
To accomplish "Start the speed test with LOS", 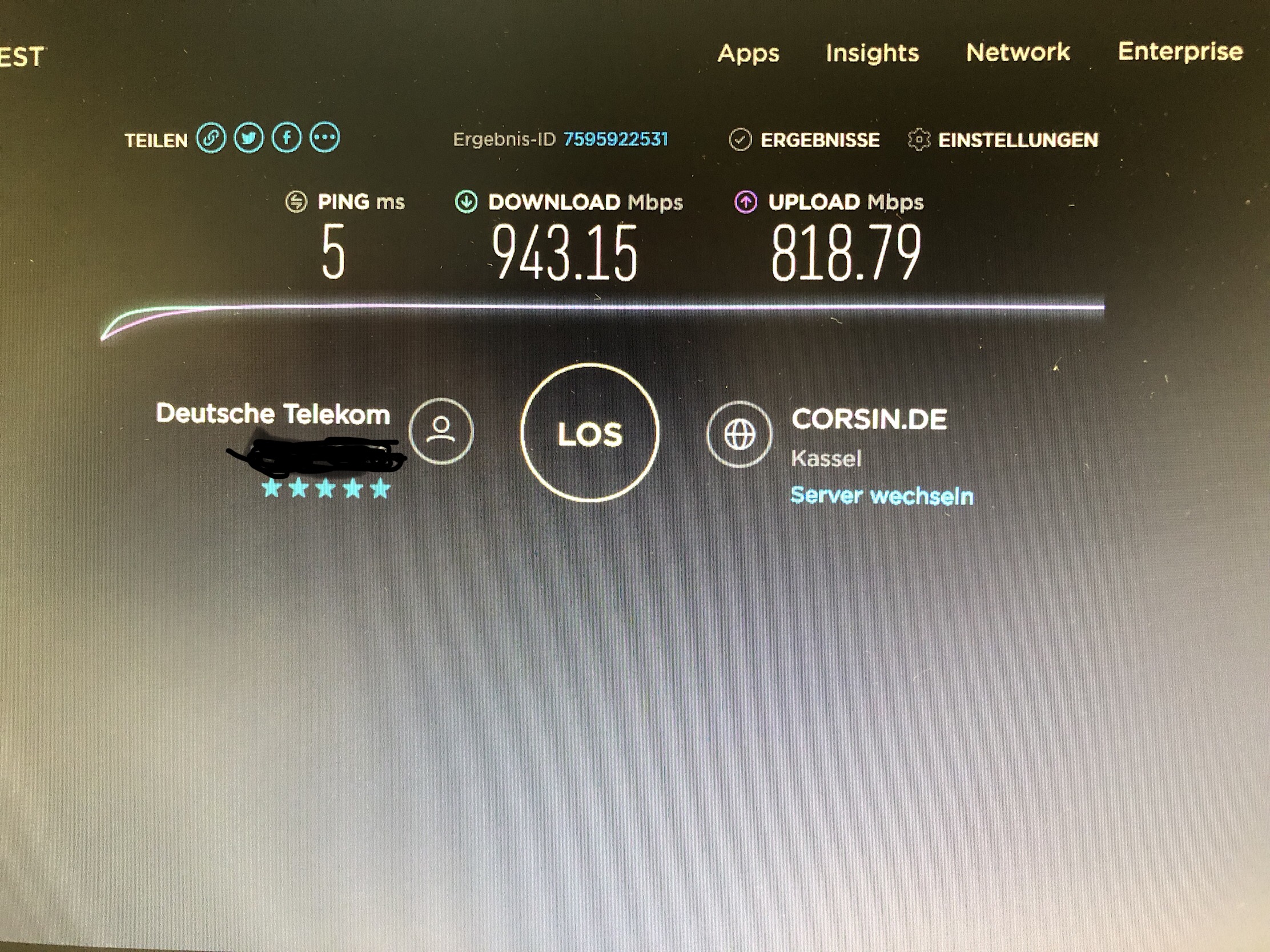I will click(590, 433).
